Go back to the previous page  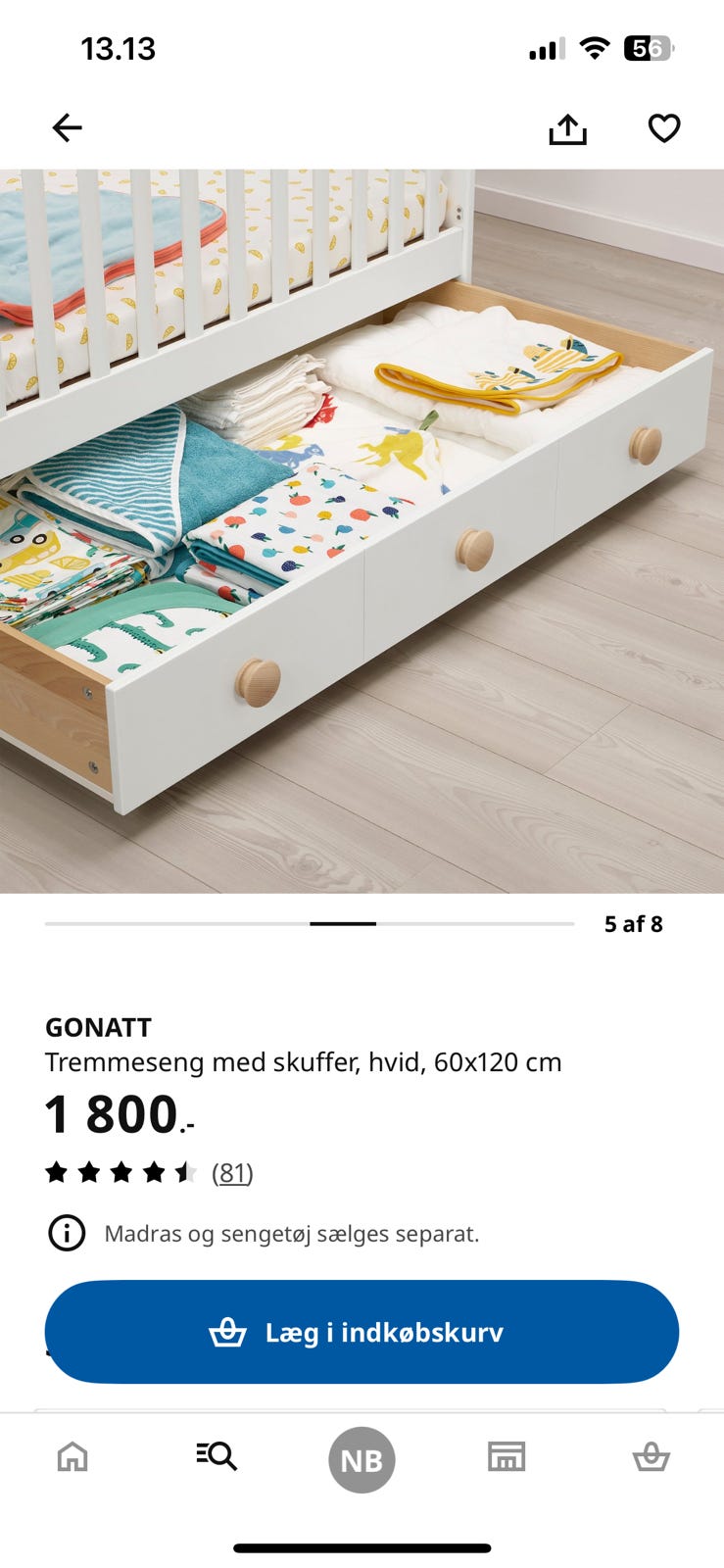[66, 127]
